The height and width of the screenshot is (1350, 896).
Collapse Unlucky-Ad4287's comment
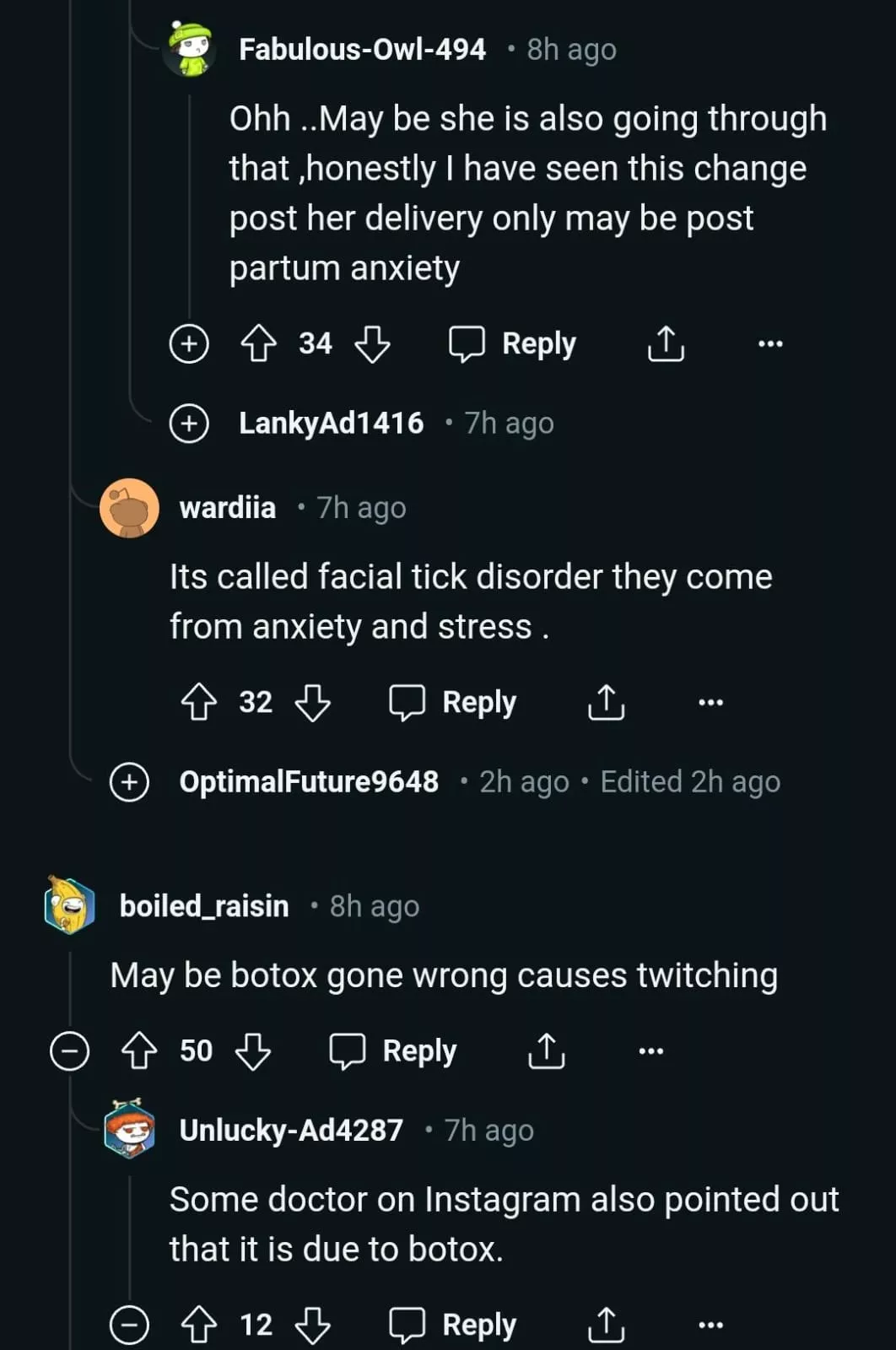[130, 1325]
